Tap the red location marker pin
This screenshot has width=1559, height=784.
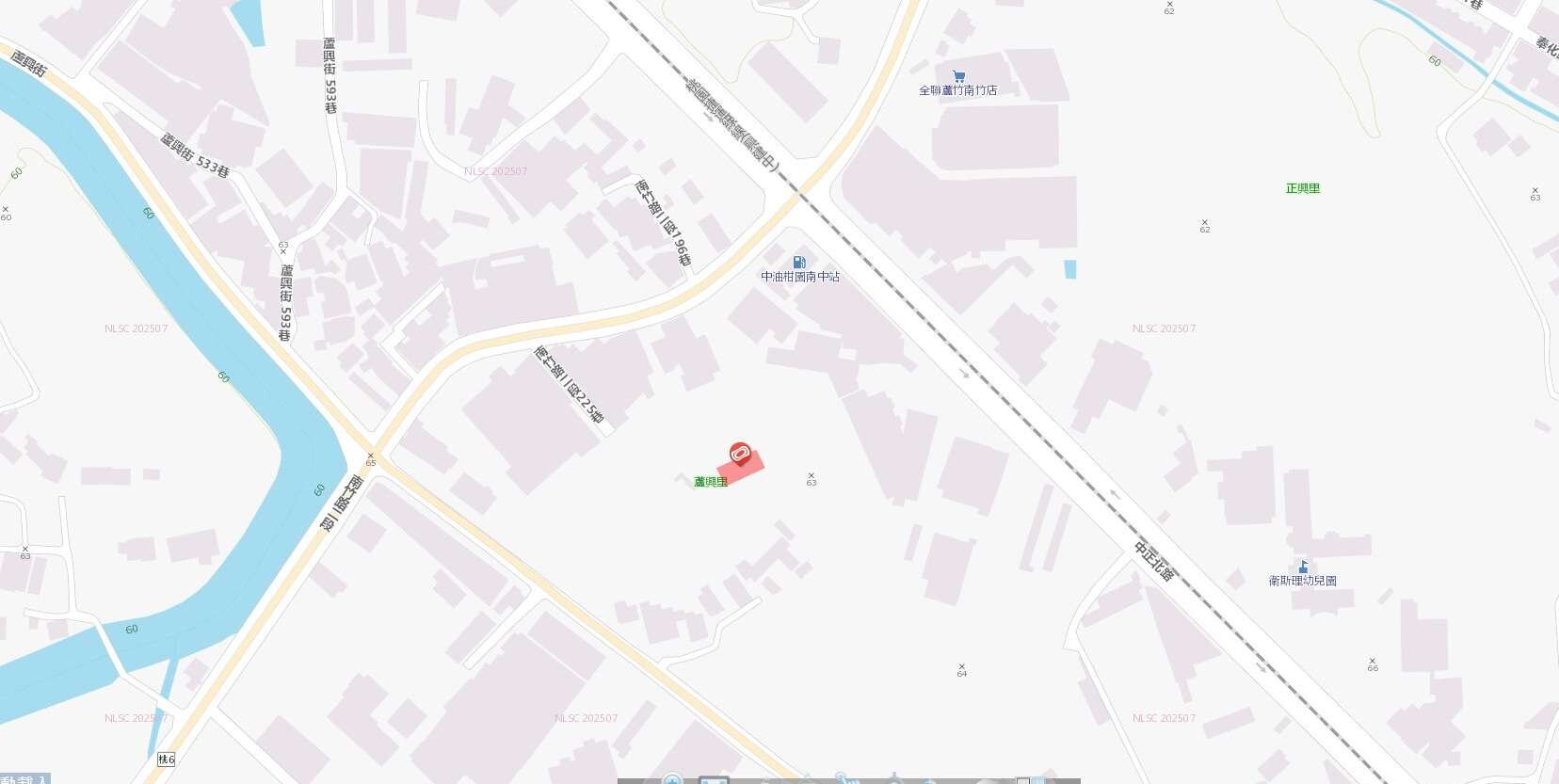pyautogui.click(x=740, y=454)
